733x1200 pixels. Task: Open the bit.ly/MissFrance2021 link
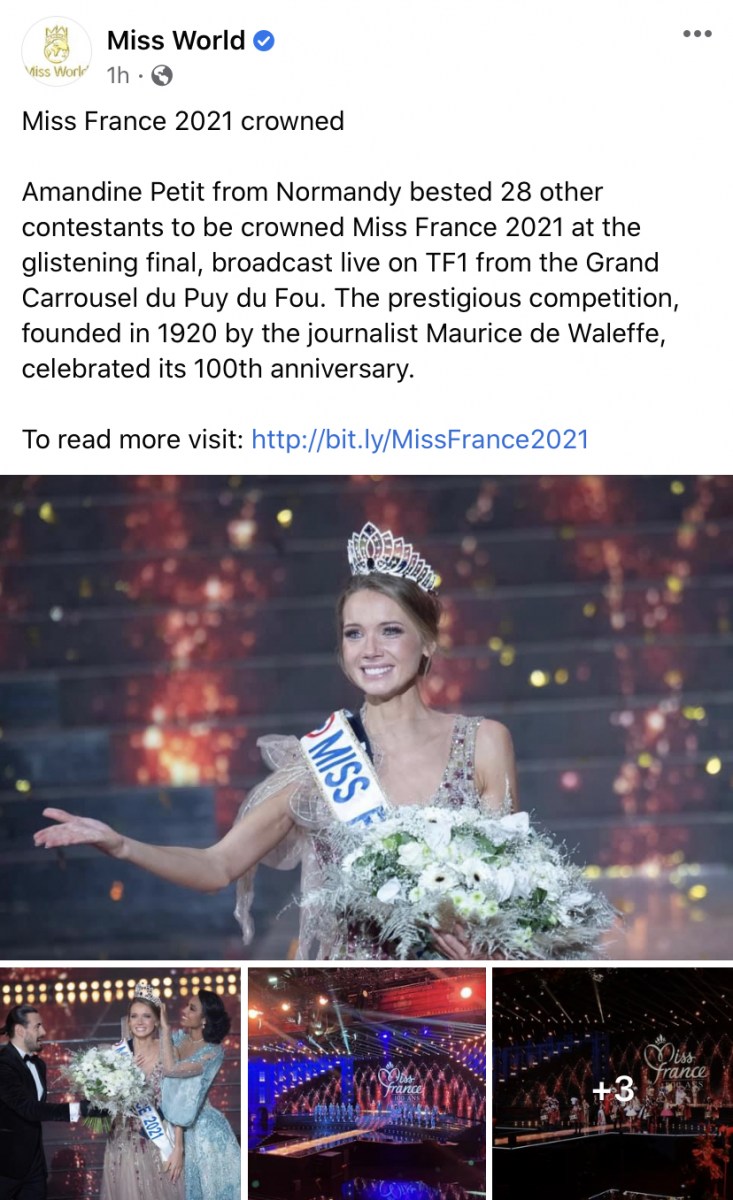pyautogui.click(x=420, y=439)
